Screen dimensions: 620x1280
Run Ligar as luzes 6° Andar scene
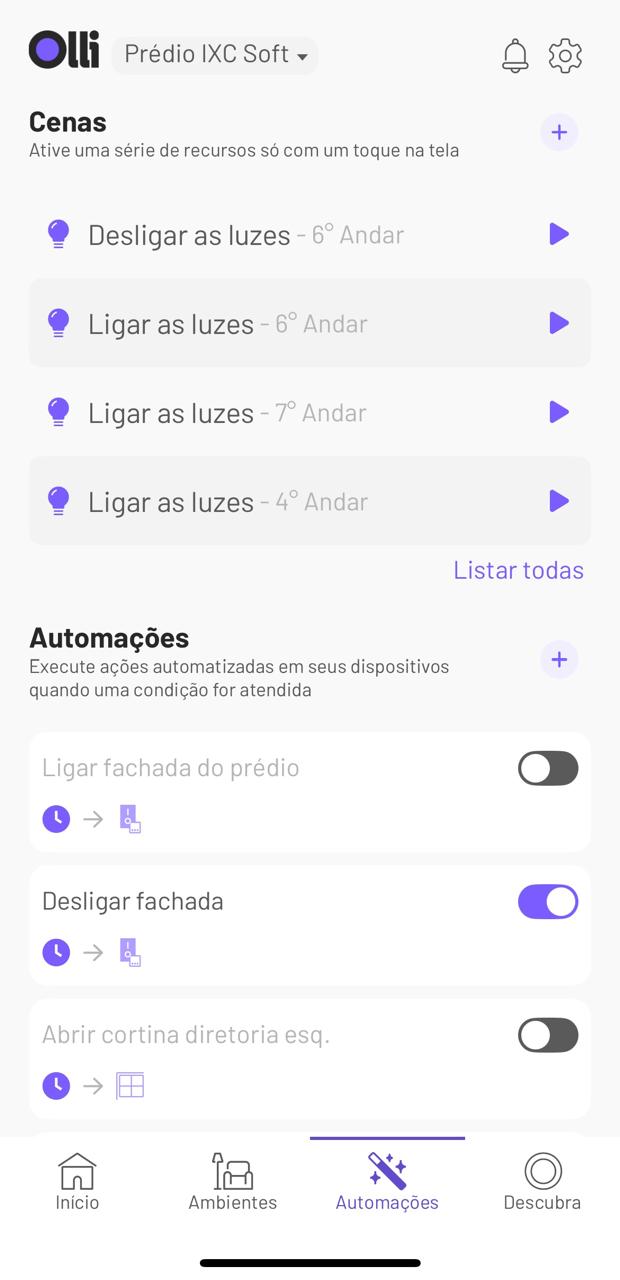559,323
